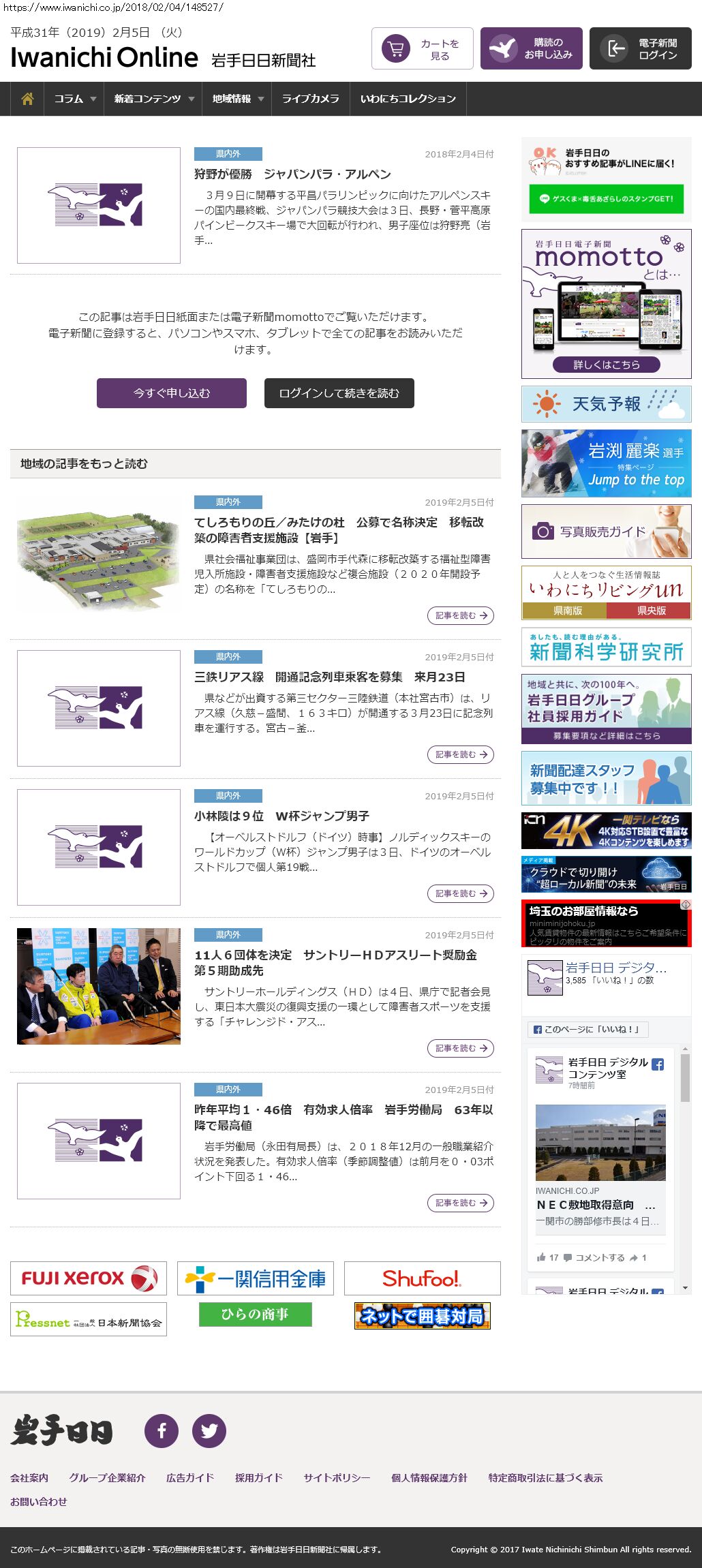Image resolution: width=702 pixels, height=1568 pixels.
Task: Open the 天気予報 weather banner
Action: tap(606, 404)
